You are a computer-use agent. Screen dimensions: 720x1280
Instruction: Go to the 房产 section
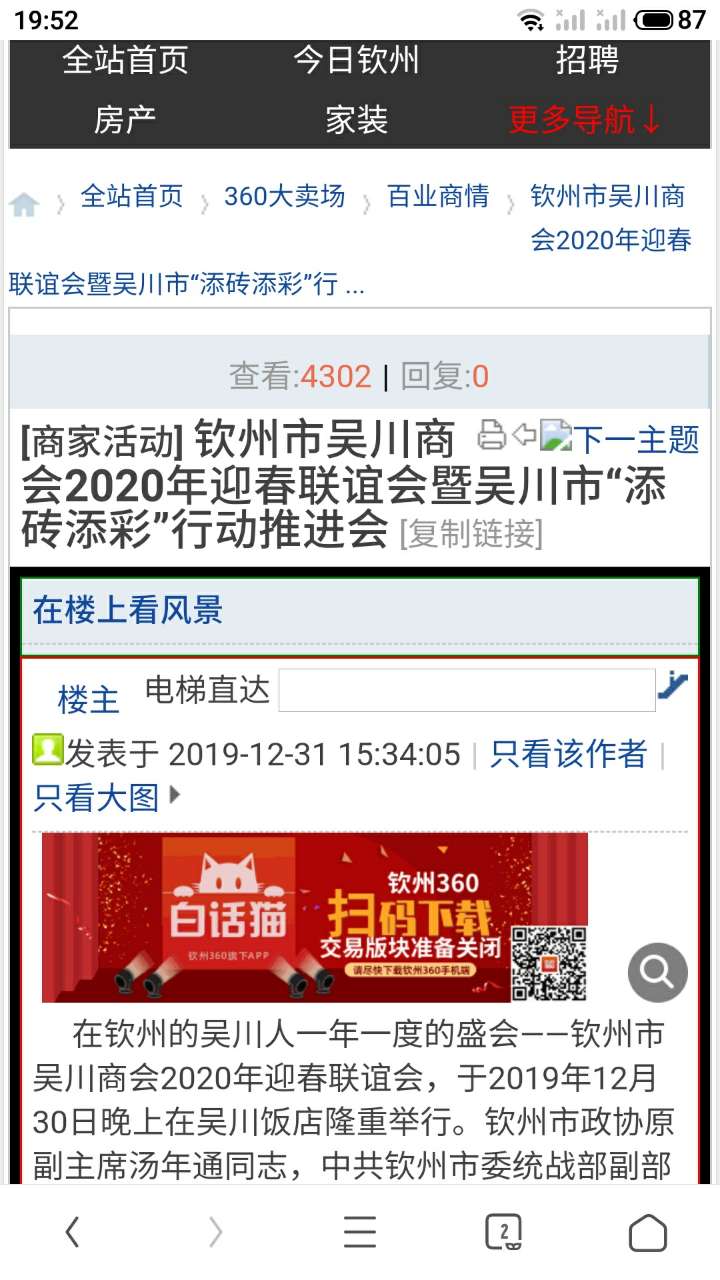pyautogui.click(x=125, y=120)
